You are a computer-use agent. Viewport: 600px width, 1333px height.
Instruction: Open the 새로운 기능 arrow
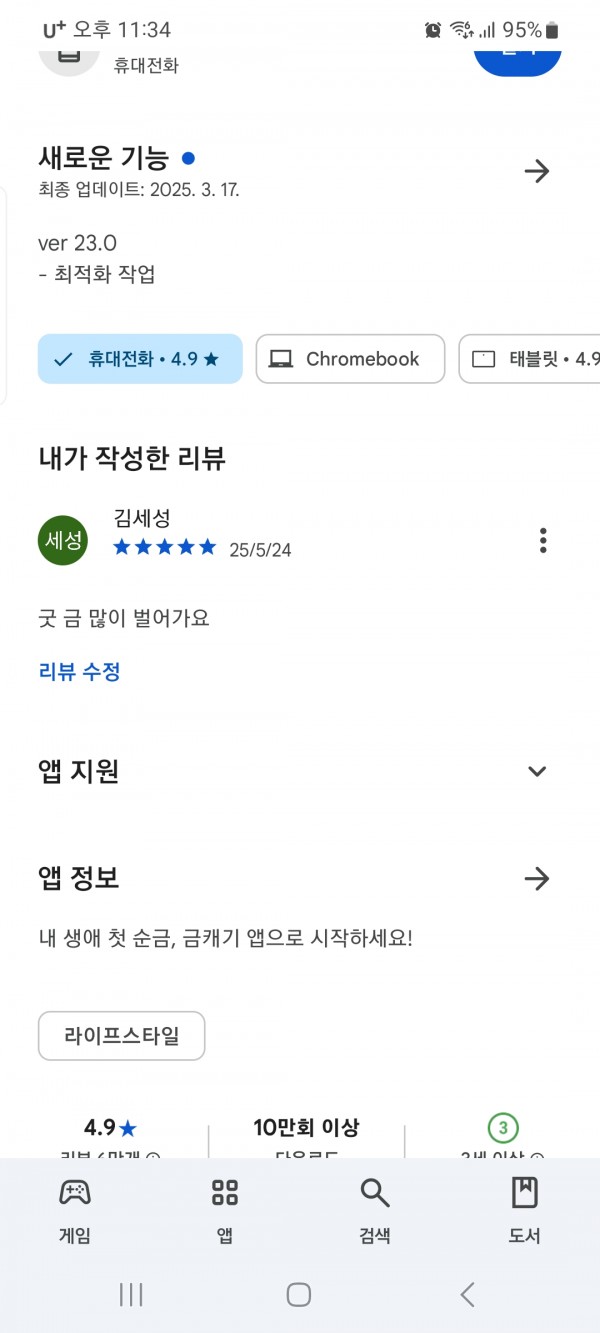tap(537, 171)
